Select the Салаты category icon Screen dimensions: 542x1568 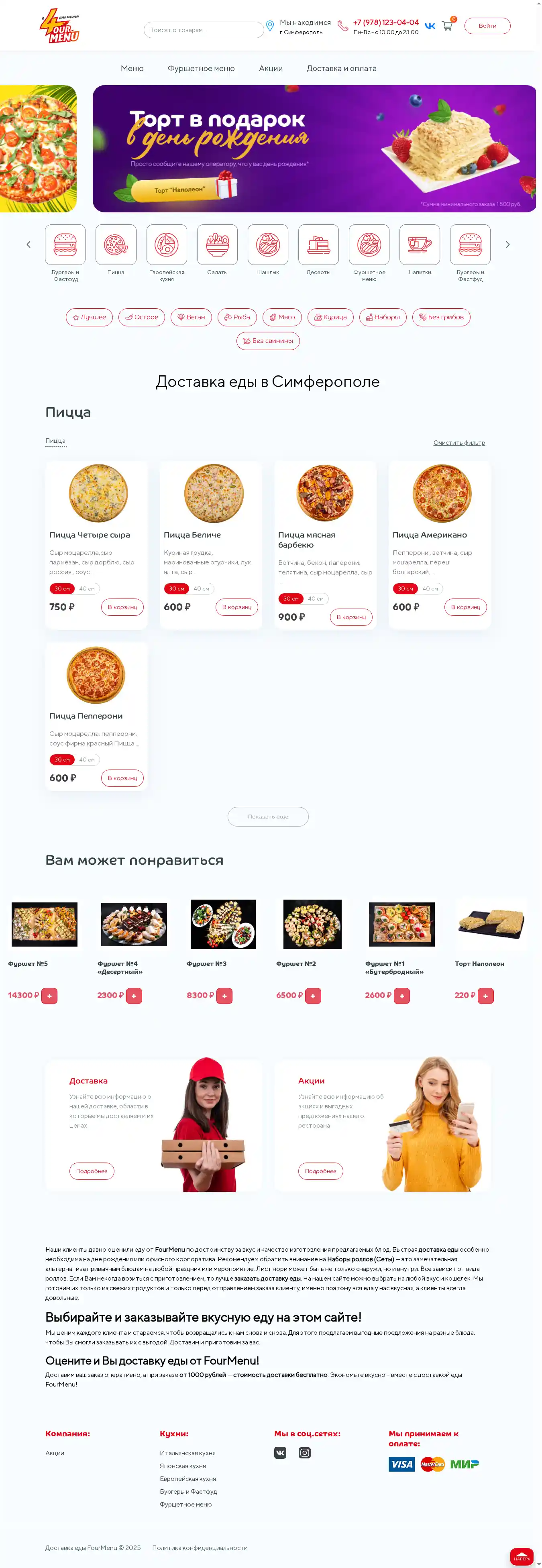217,245
